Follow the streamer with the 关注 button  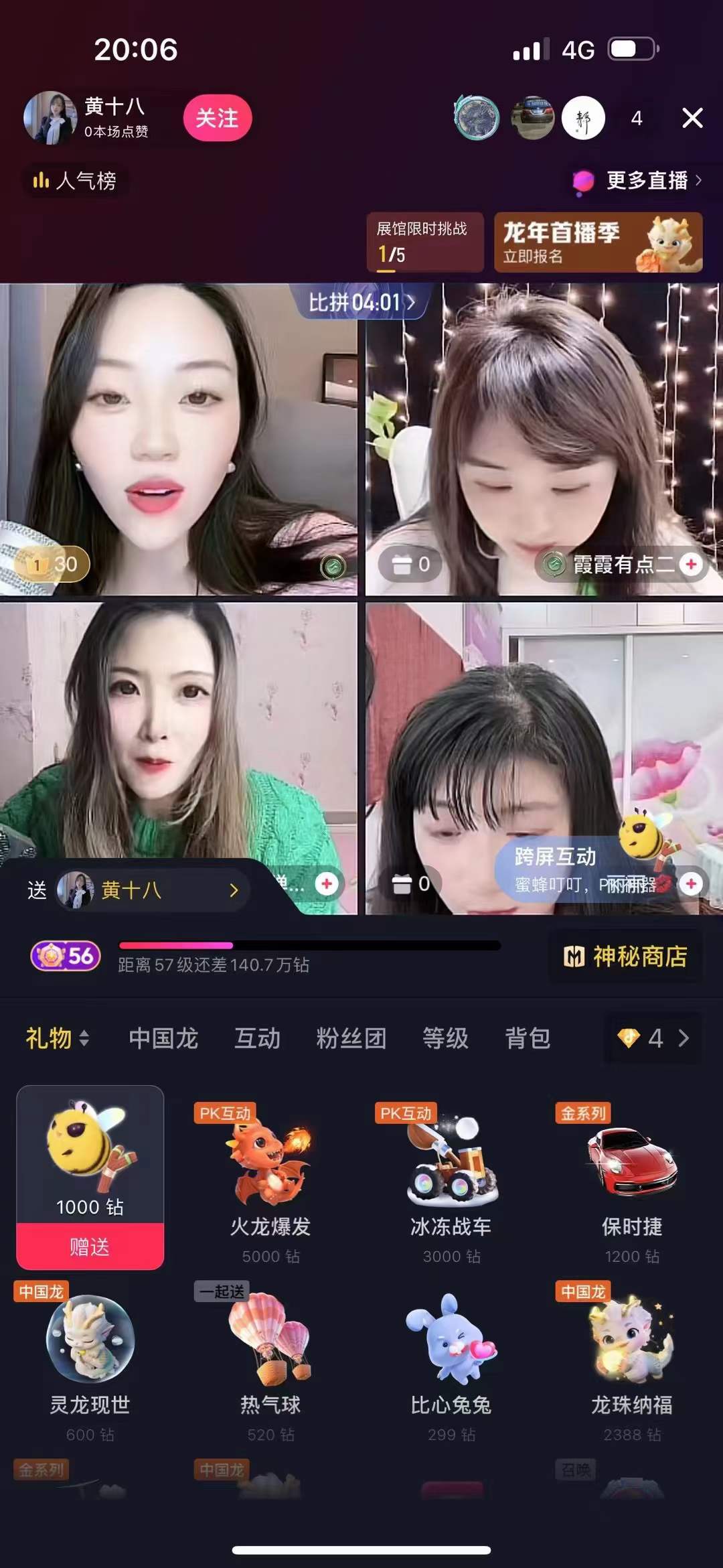tap(217, 119)
